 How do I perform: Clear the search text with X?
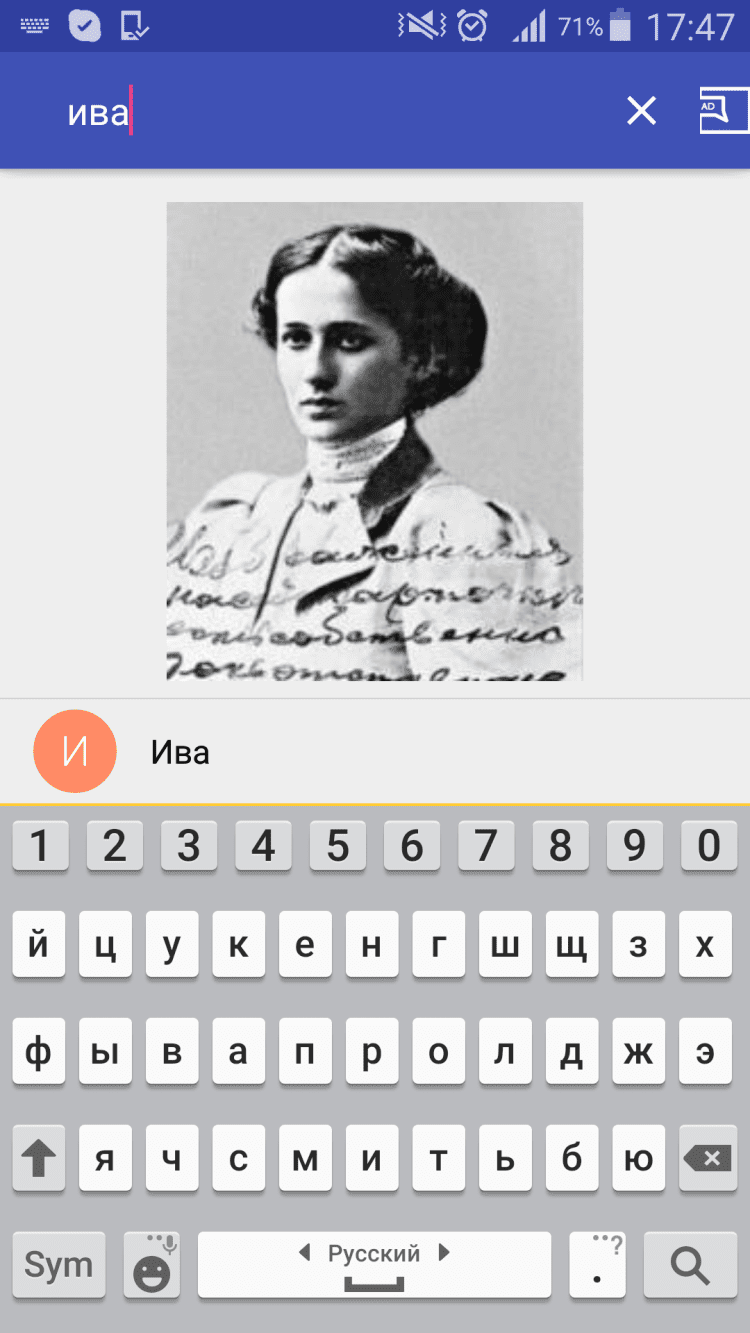[x=641, y=111]
